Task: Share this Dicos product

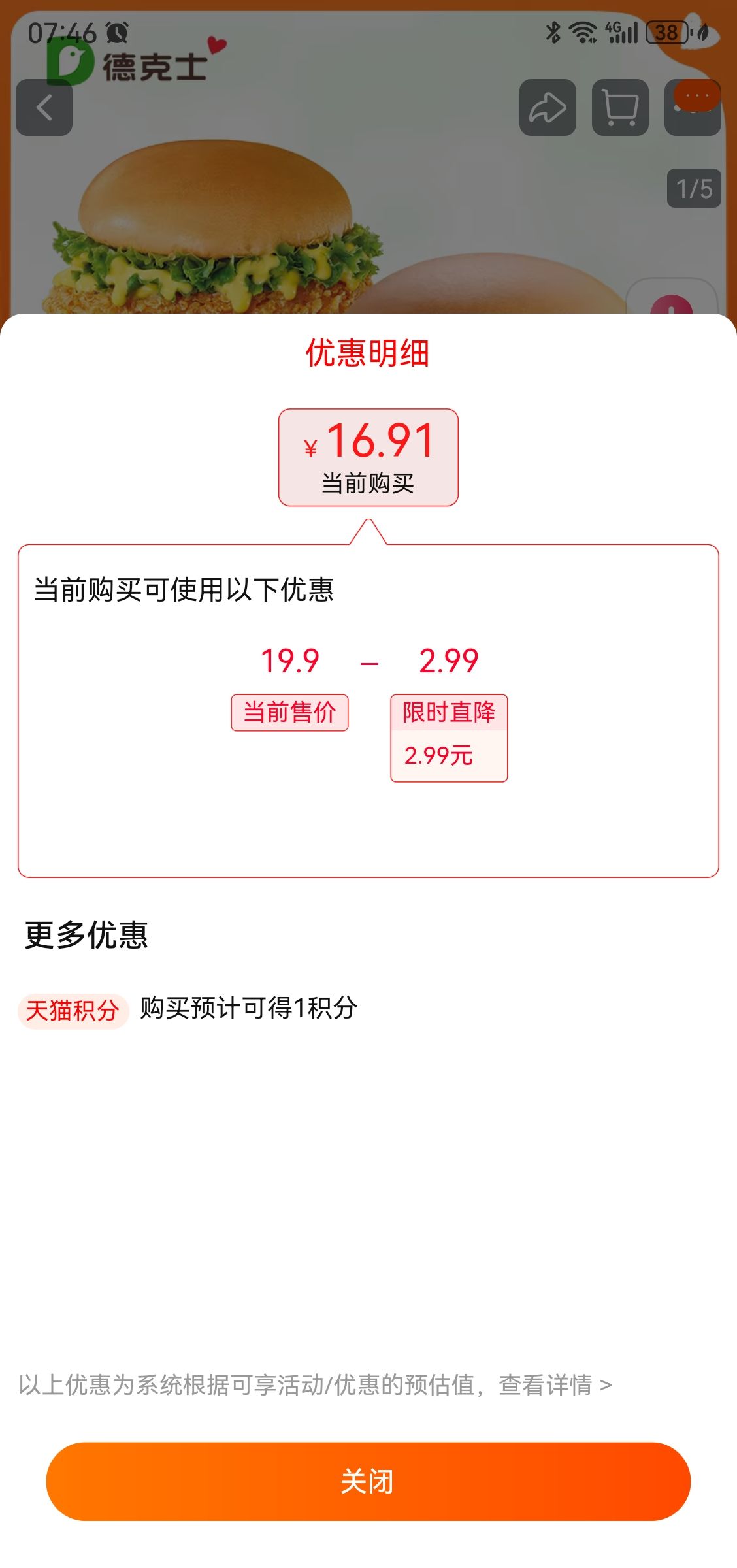Action: [548, 108]
